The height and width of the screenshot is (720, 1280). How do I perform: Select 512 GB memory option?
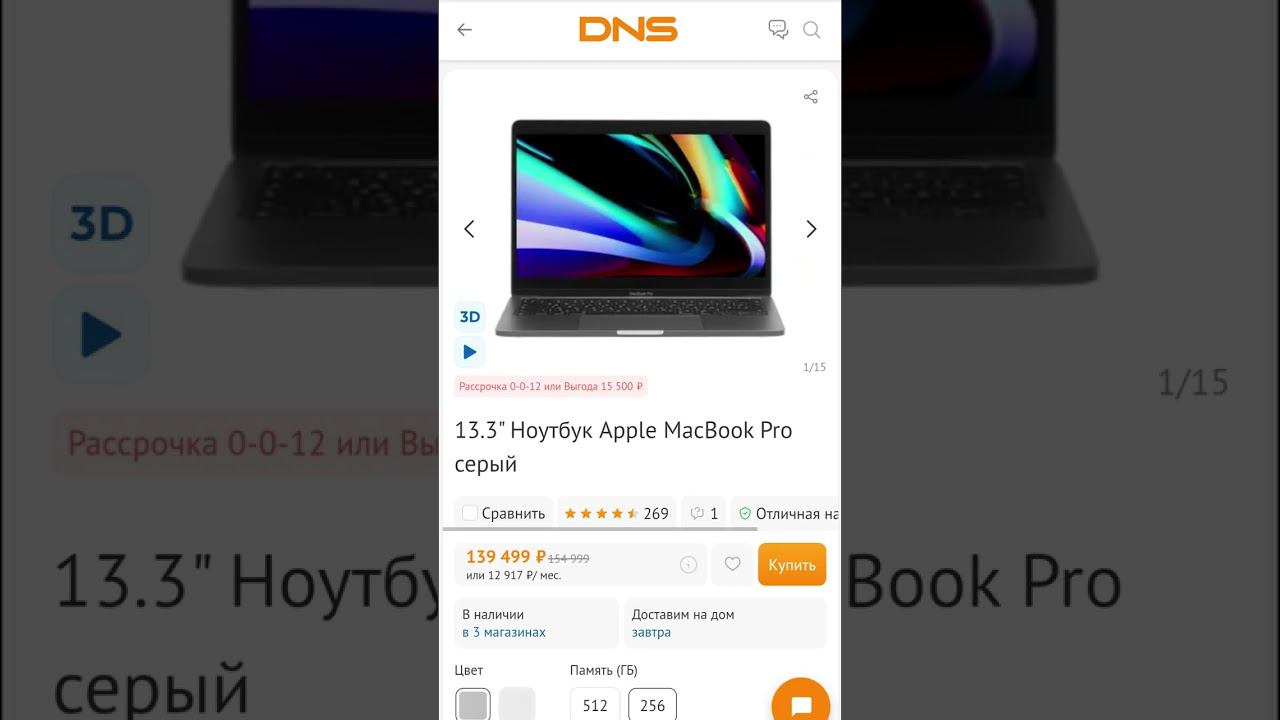(595, 705)
